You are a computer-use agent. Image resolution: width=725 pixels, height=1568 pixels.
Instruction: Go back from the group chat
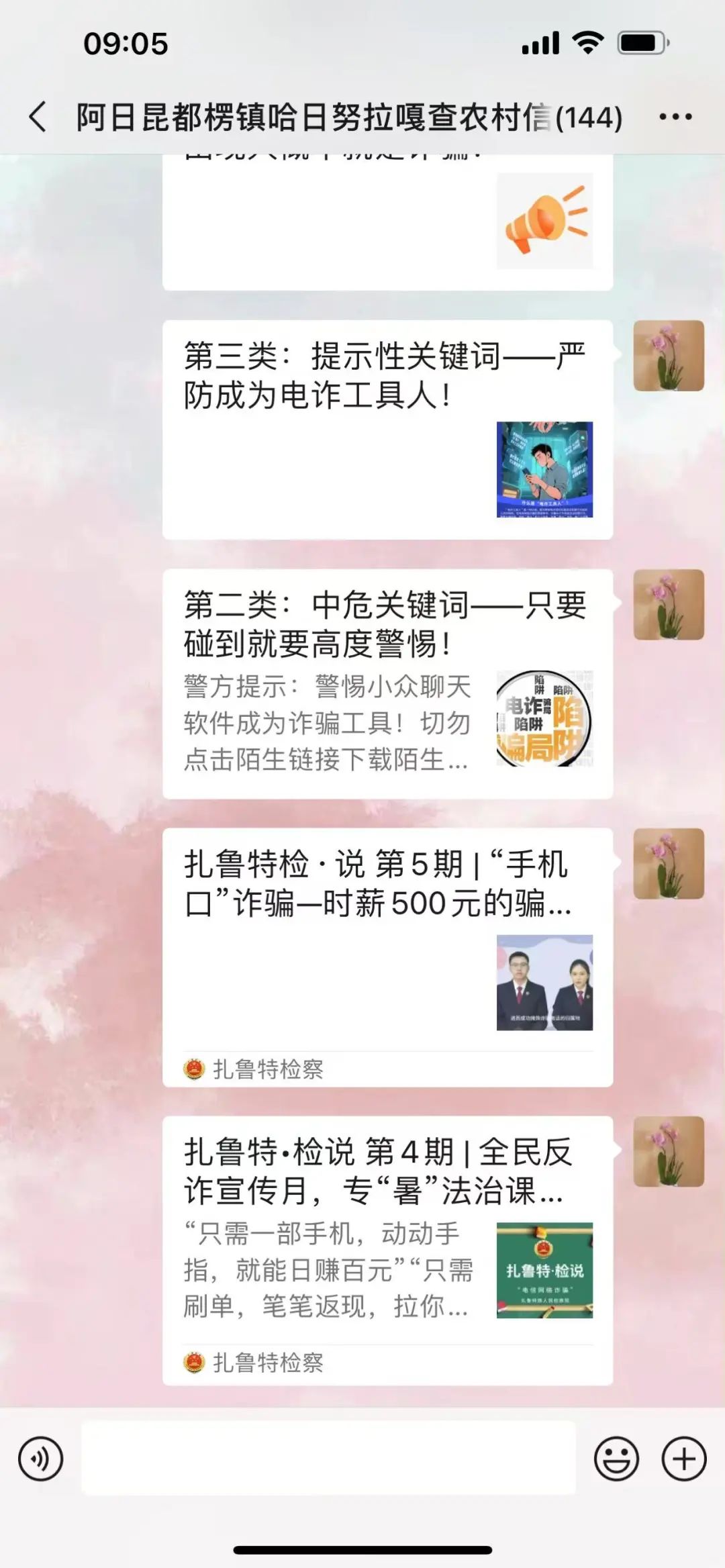tap(38, 117)
